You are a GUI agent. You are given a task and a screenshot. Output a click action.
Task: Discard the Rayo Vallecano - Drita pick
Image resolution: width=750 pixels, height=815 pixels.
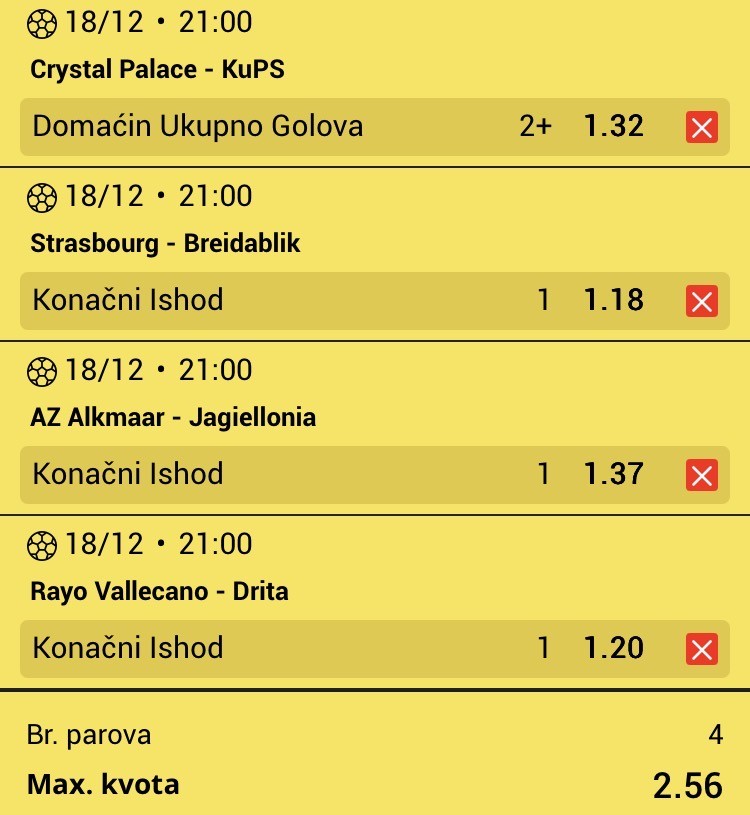point(702,649)
